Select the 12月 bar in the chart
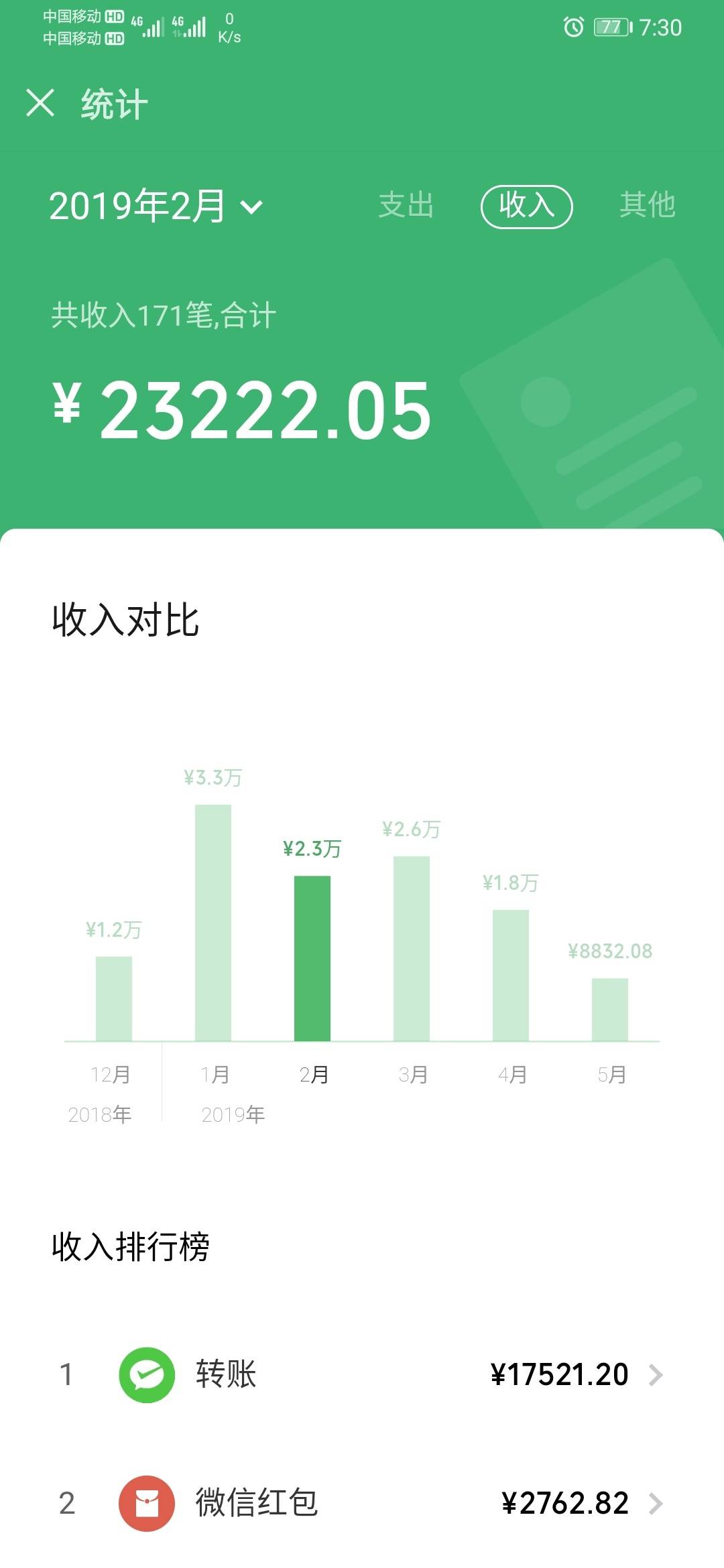Viewport: 724px width, 1568px height. pos(114,998)
